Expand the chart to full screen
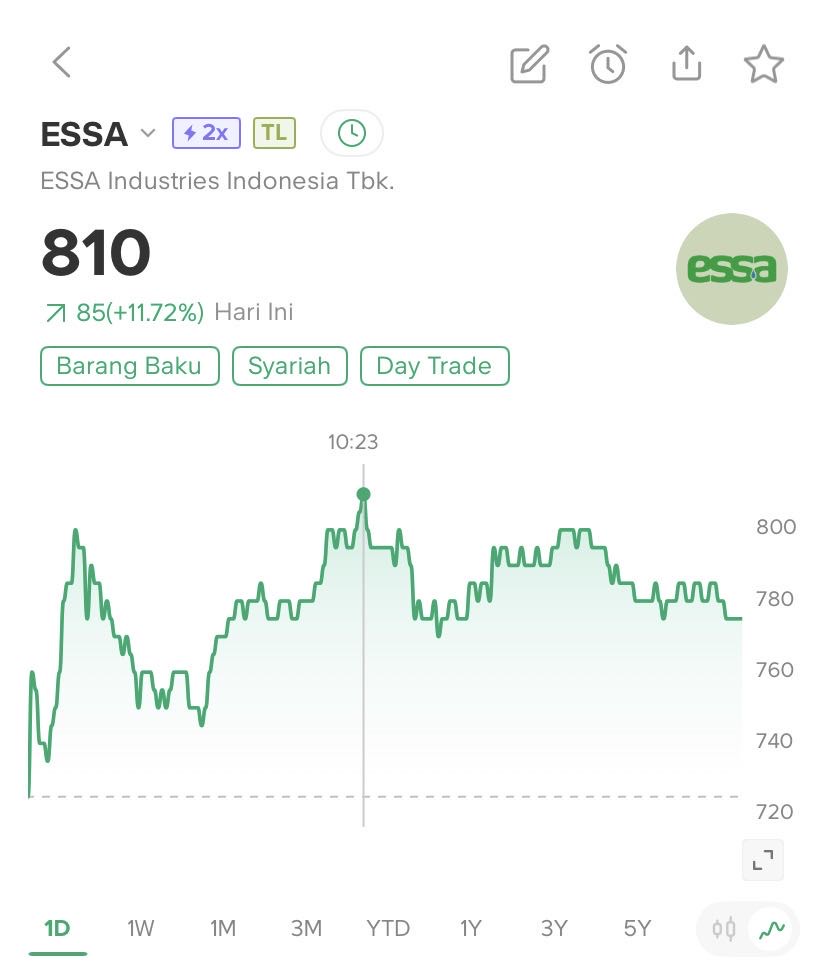Image resolution: width=828 pixels, height=970 pixels. coord(763,860)
